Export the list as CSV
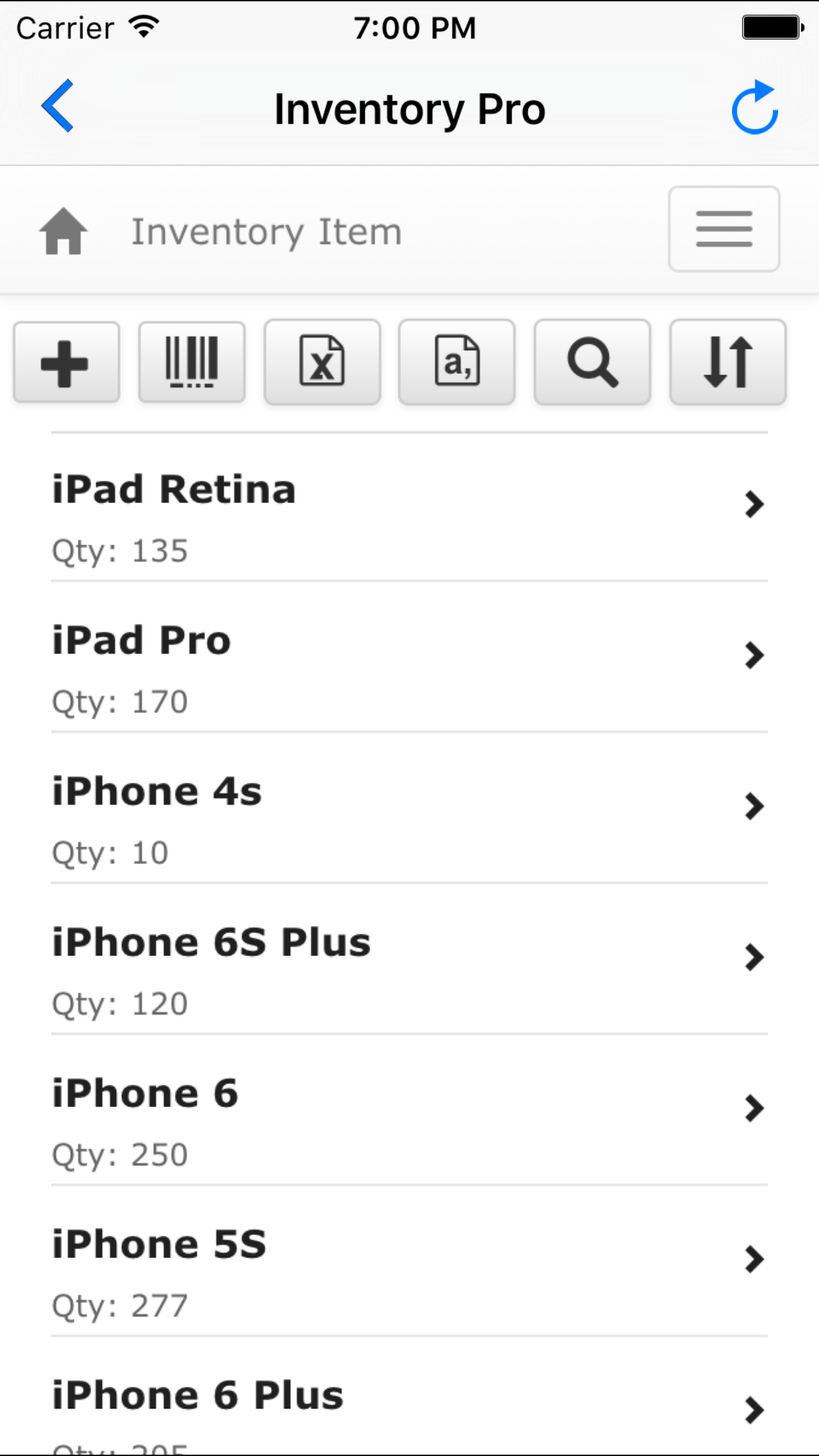Image resolution: width=819 pixels, height=1456 pixels. pos(457,362)
